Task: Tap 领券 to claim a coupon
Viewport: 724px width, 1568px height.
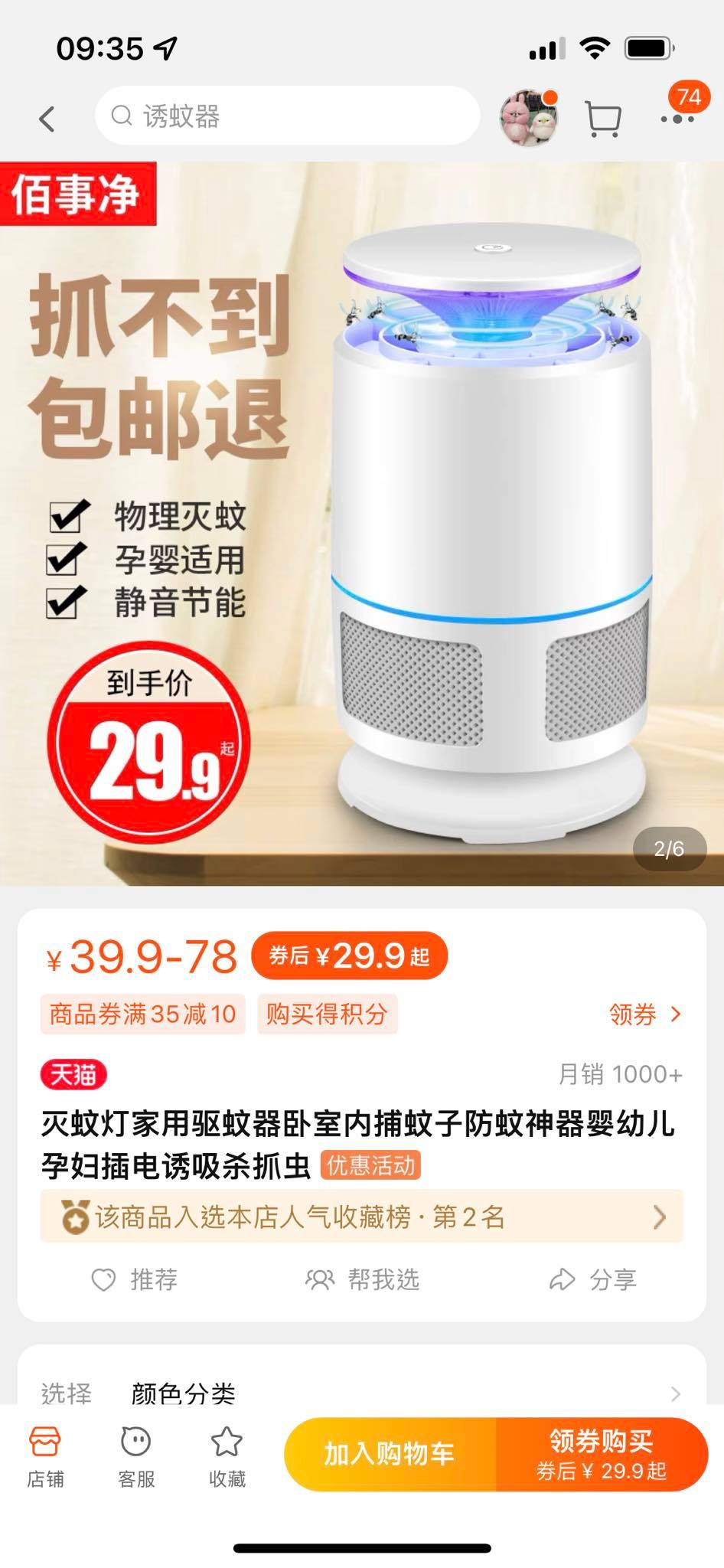Action: 644,1014
